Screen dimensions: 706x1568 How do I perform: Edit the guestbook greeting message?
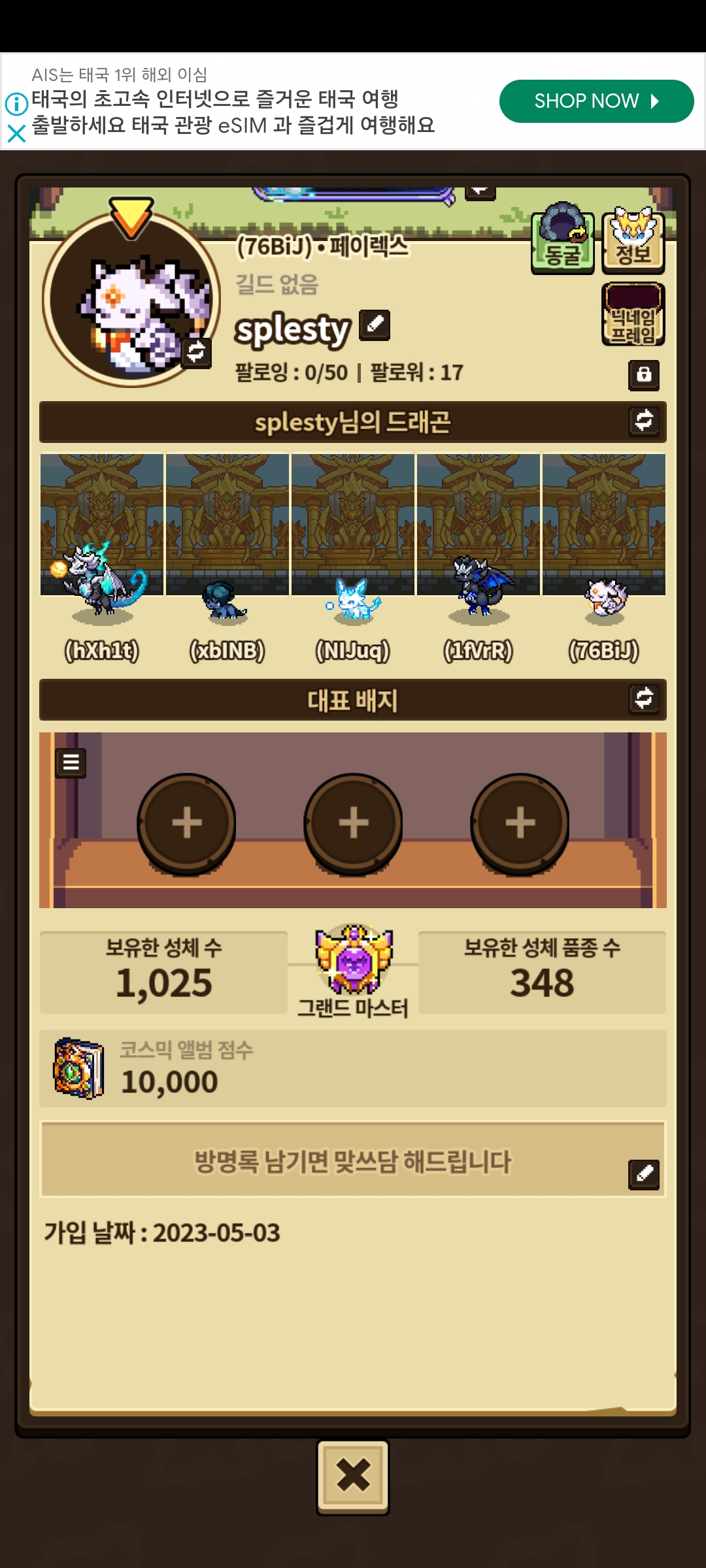(644, 1173)
